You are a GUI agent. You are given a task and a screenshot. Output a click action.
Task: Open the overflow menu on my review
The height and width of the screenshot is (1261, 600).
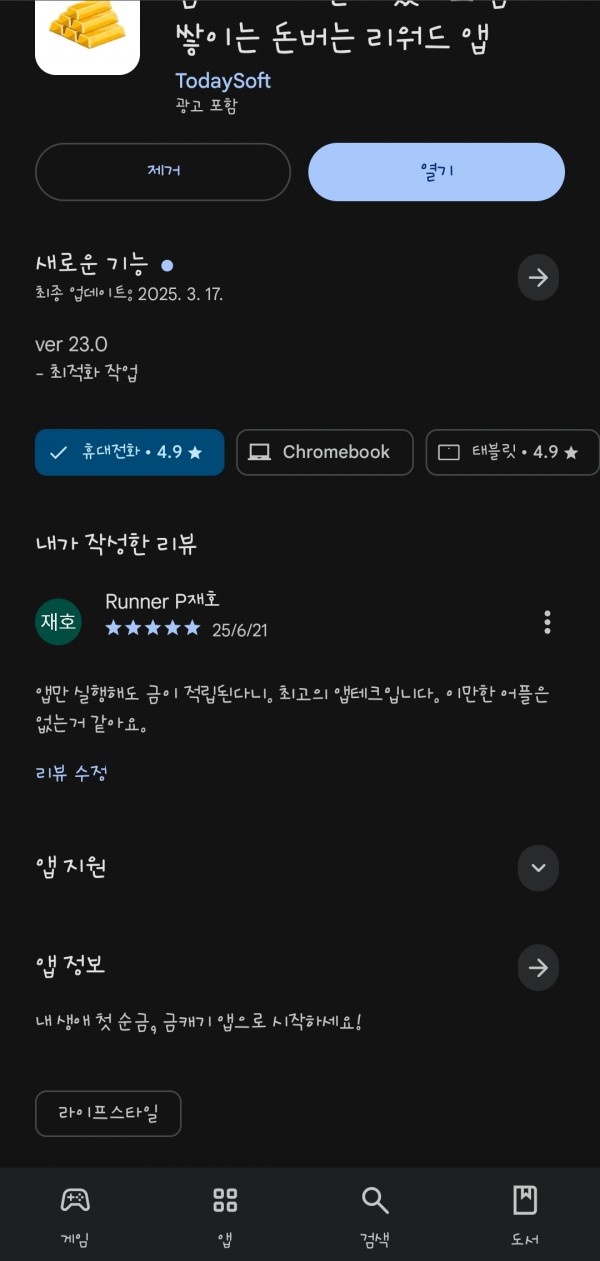pos(547,622)
